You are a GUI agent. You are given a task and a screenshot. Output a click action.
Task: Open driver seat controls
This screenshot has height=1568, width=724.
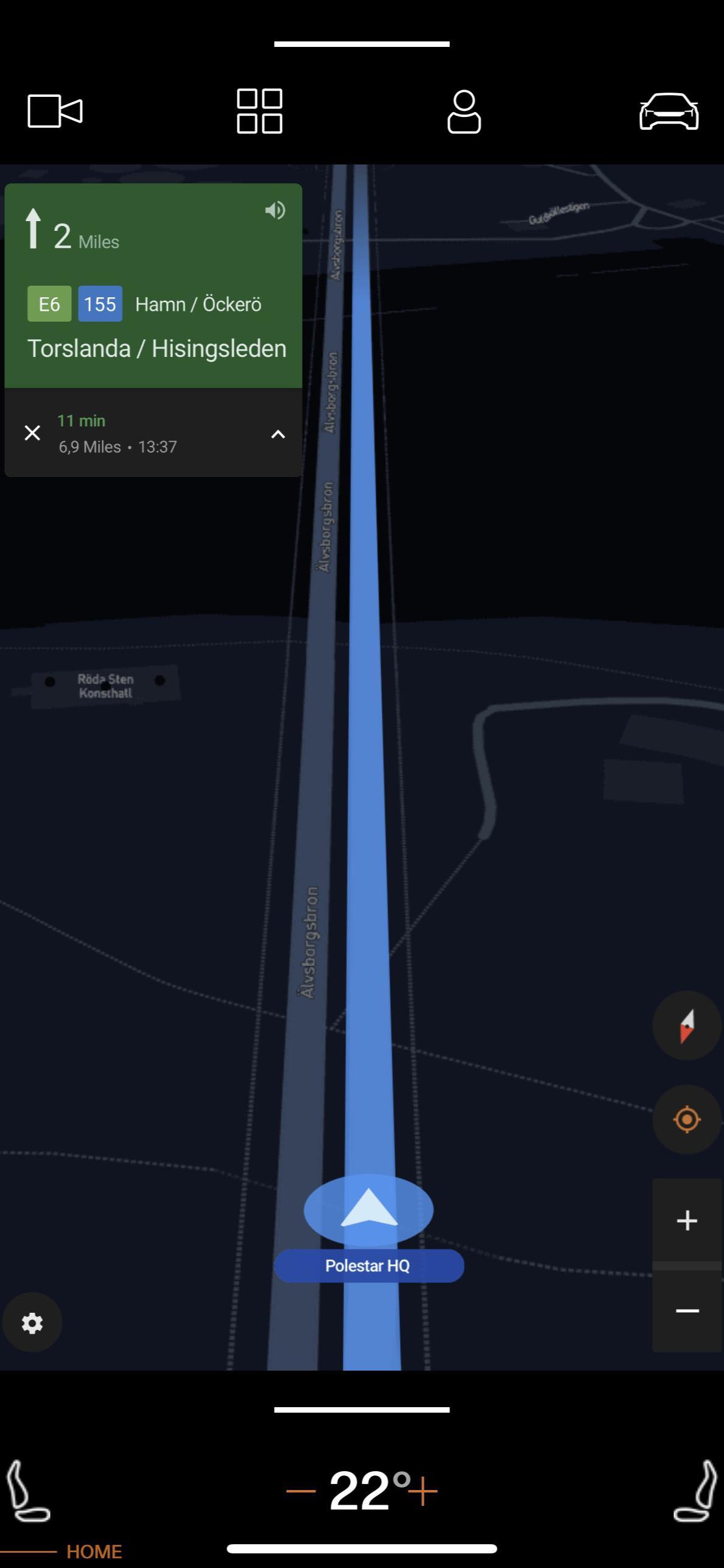[27, 1491]
